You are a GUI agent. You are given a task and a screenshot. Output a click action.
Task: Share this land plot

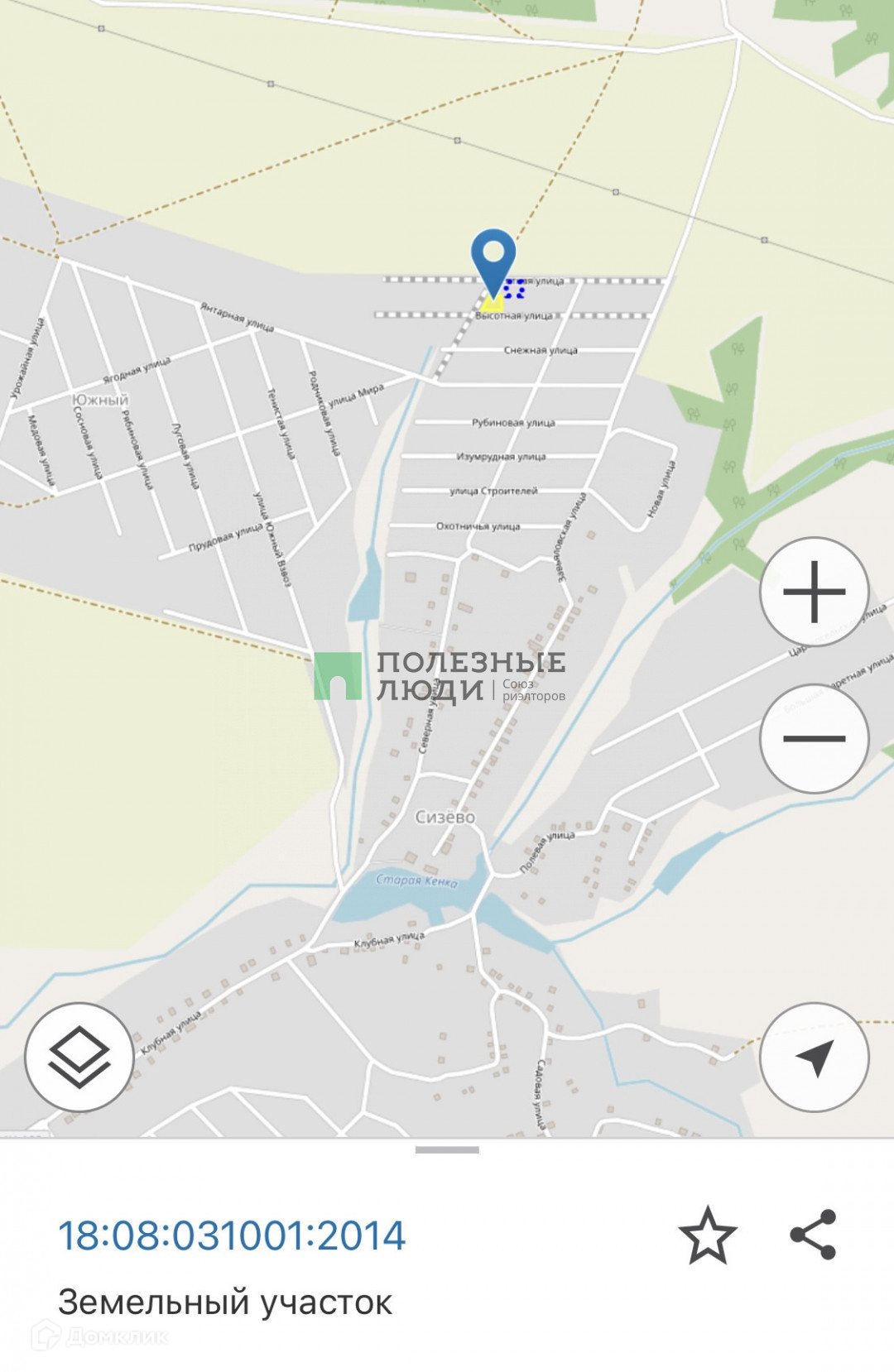814,1235
